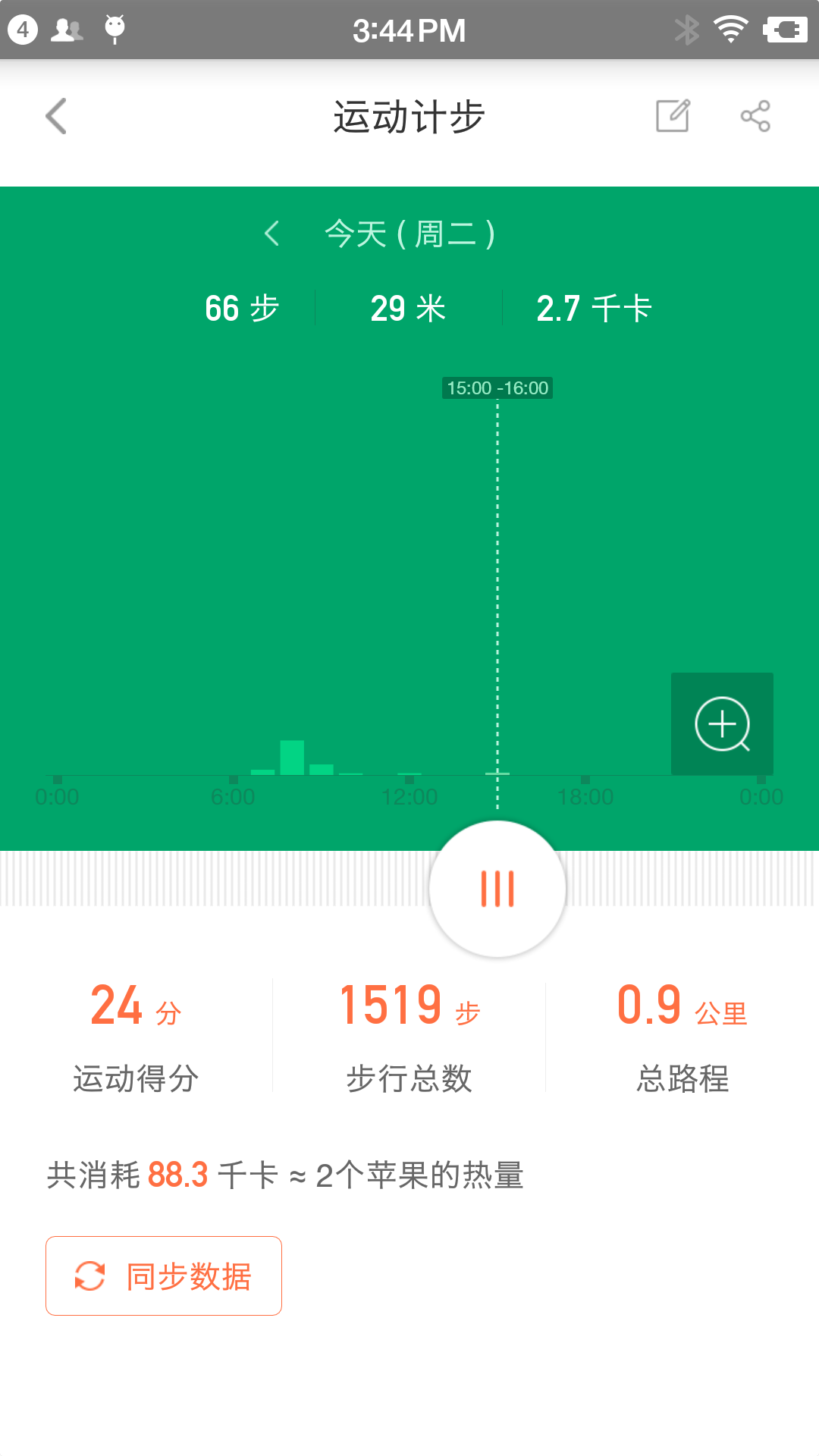Tap the magnifier to zoom into the chart
The image size is (819, 1456).
click(x=722, y=724)
